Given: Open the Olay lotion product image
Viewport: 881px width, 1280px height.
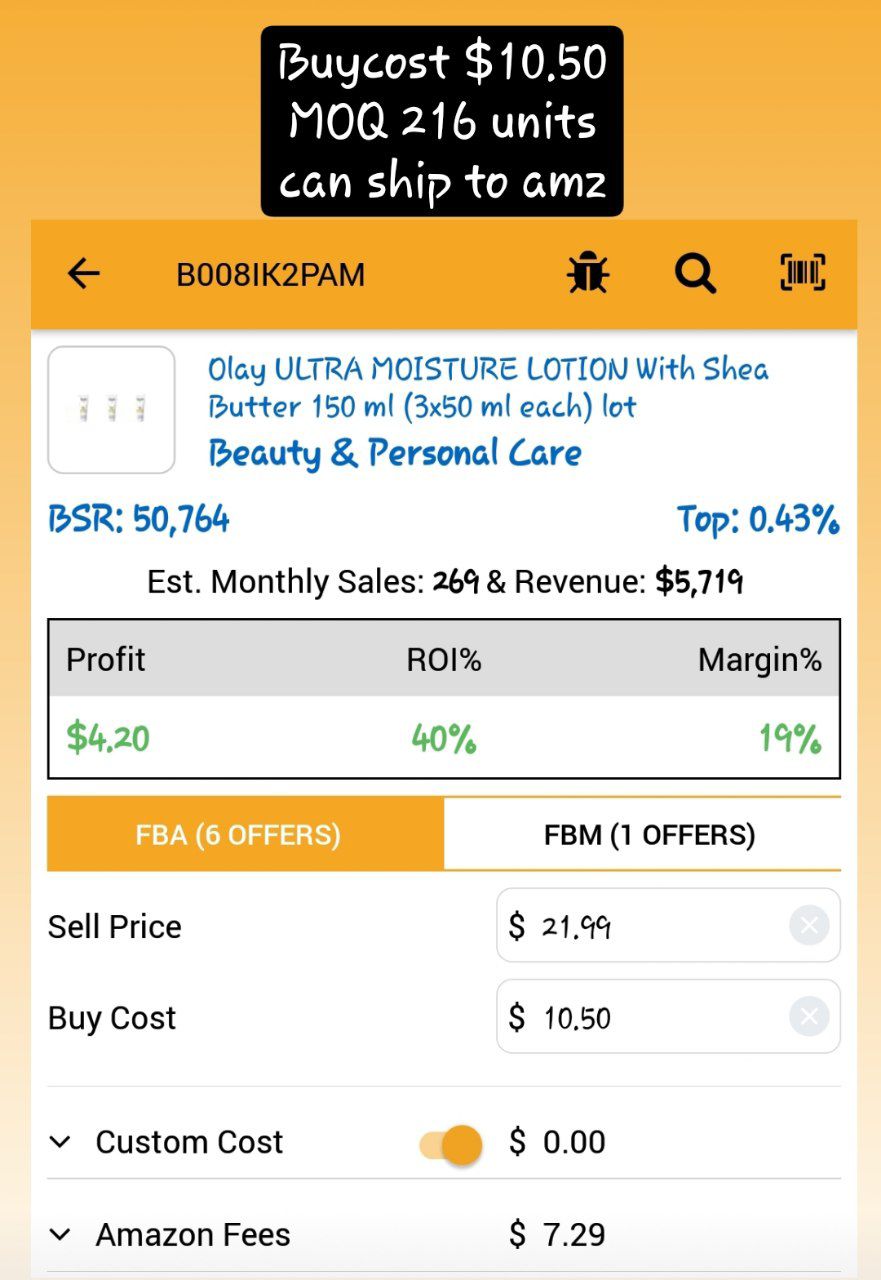Looking at the screenshot, I should [111, 410].
